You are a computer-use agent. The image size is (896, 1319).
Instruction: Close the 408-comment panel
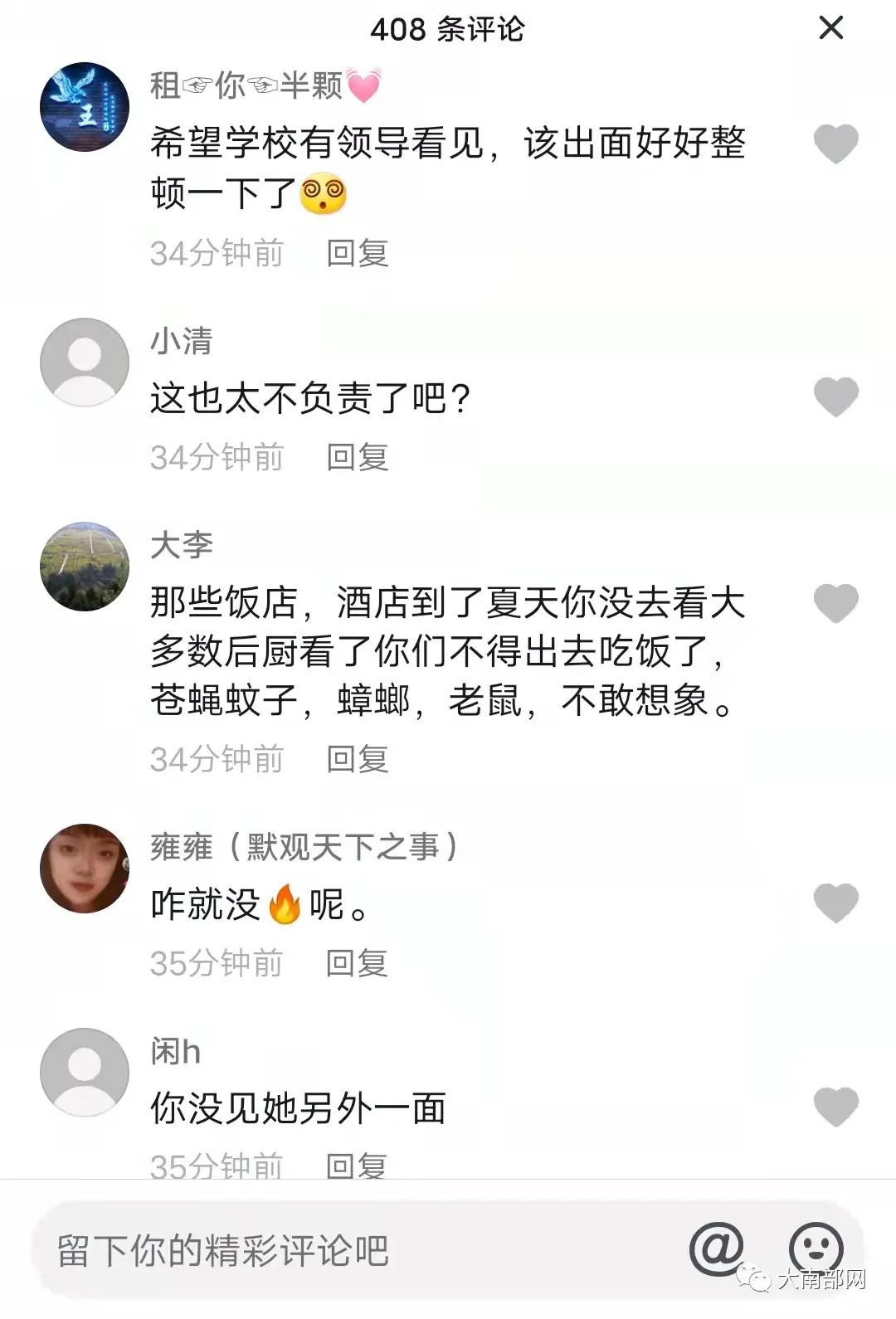click(x=830, y=28)
